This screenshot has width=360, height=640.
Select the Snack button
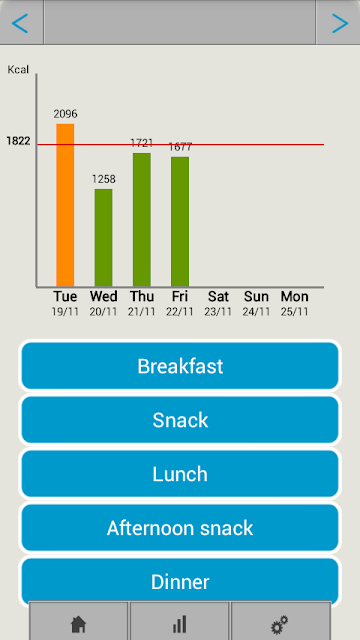[x=180, y=420]
